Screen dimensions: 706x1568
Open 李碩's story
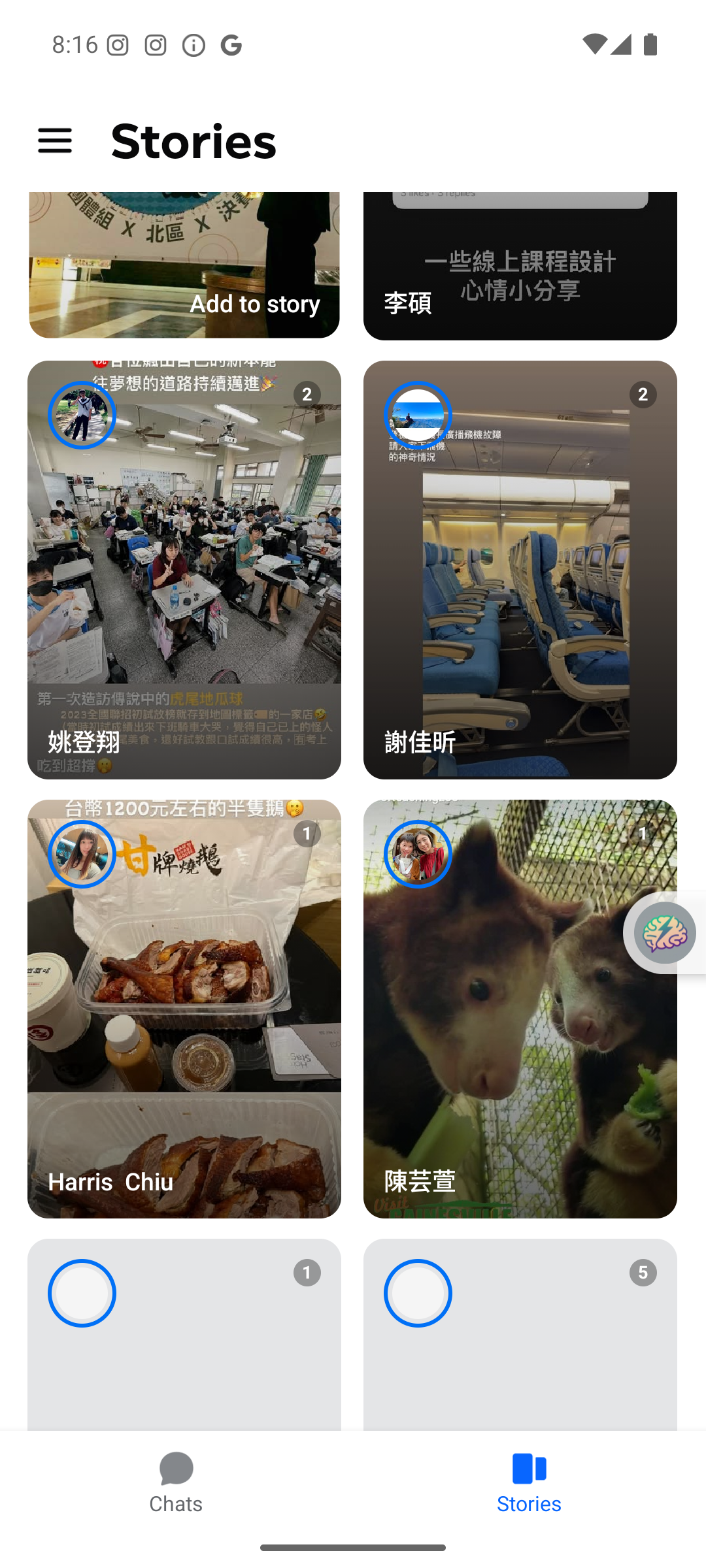(520, 267)
